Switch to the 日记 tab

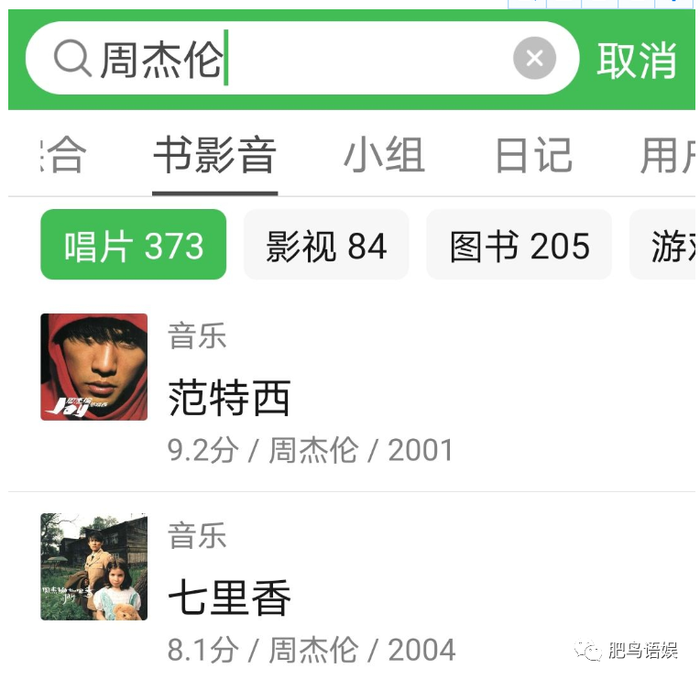coord(533,156)
